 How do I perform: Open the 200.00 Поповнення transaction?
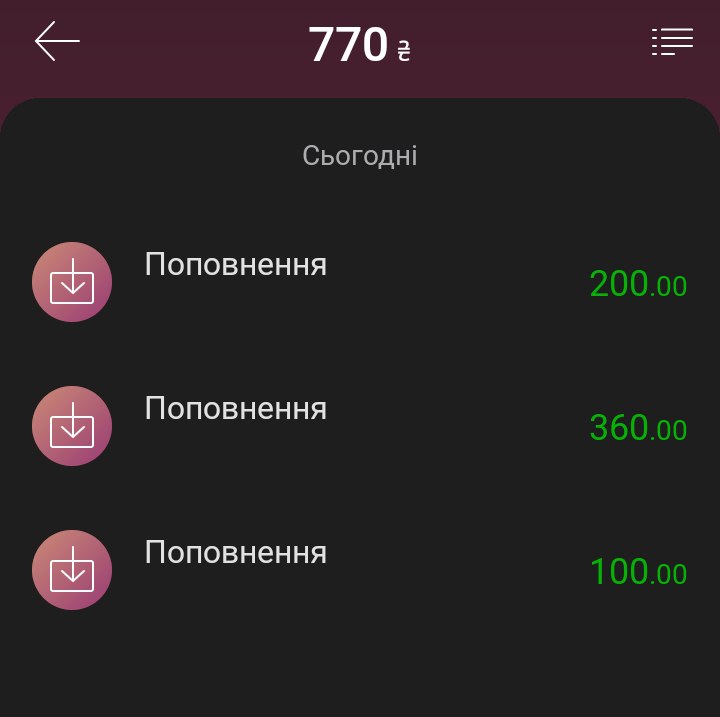click(x=360, y=282)
